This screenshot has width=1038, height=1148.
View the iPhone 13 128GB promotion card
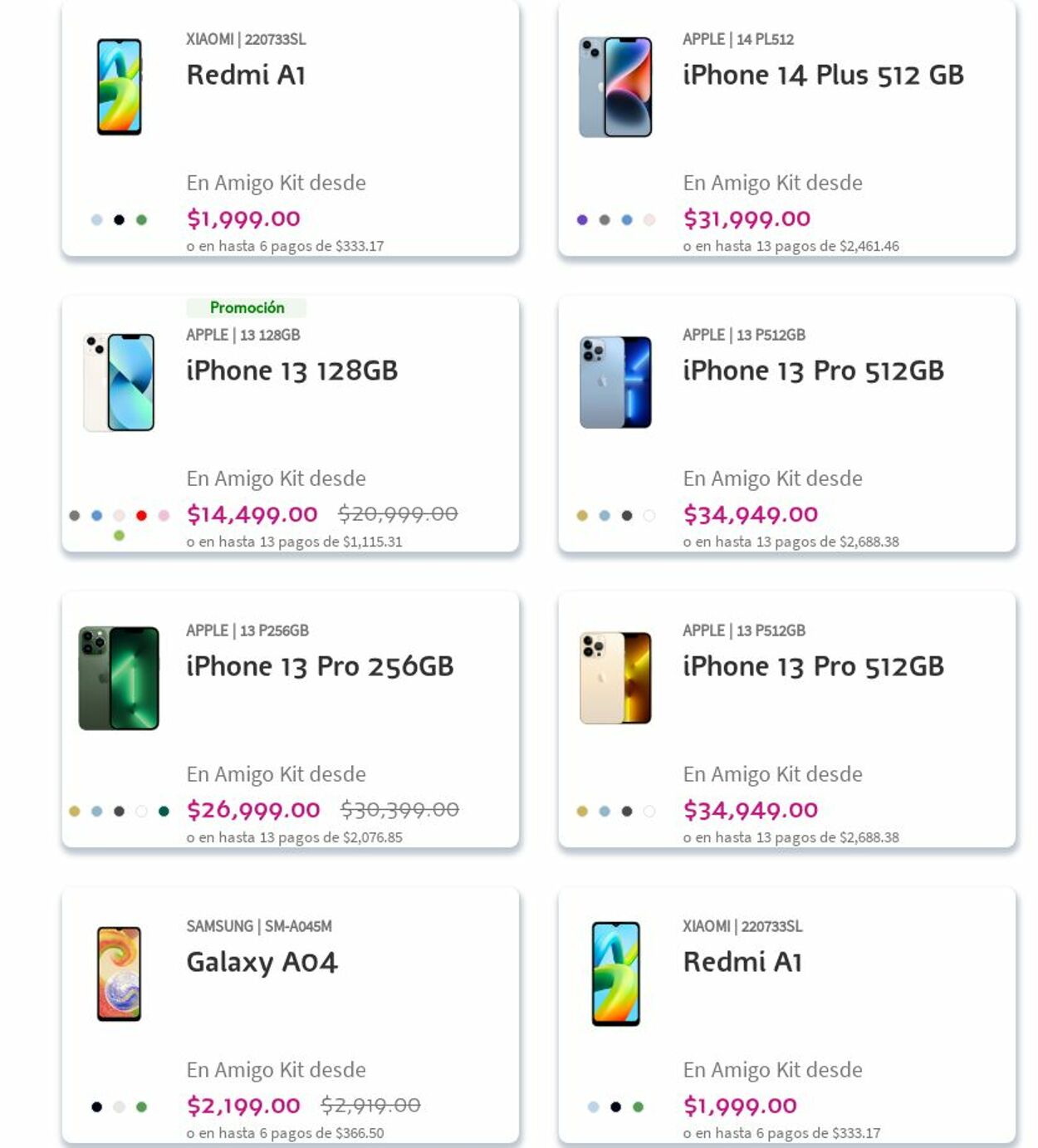click(291, 371)
